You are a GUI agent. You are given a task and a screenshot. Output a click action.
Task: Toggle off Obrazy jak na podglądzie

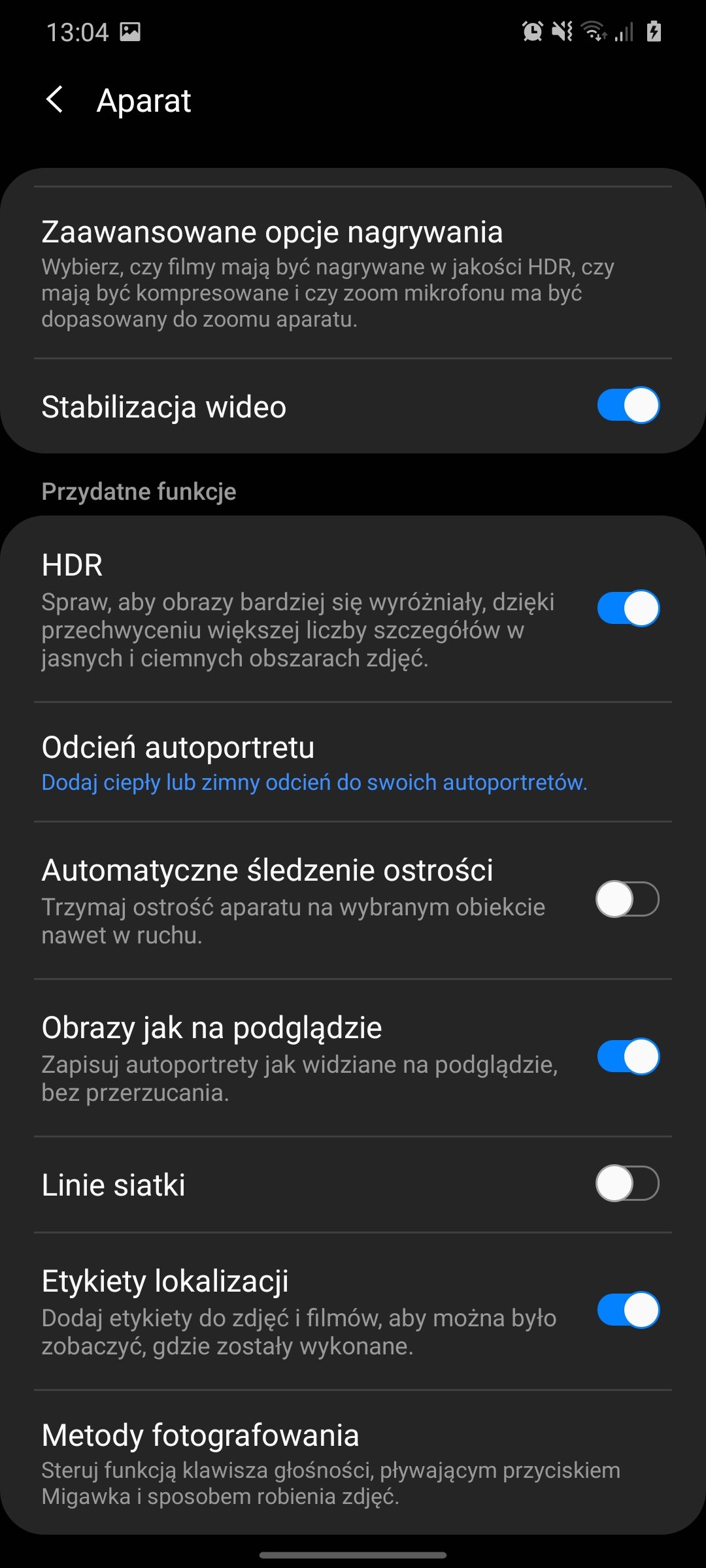(628, 1056)
